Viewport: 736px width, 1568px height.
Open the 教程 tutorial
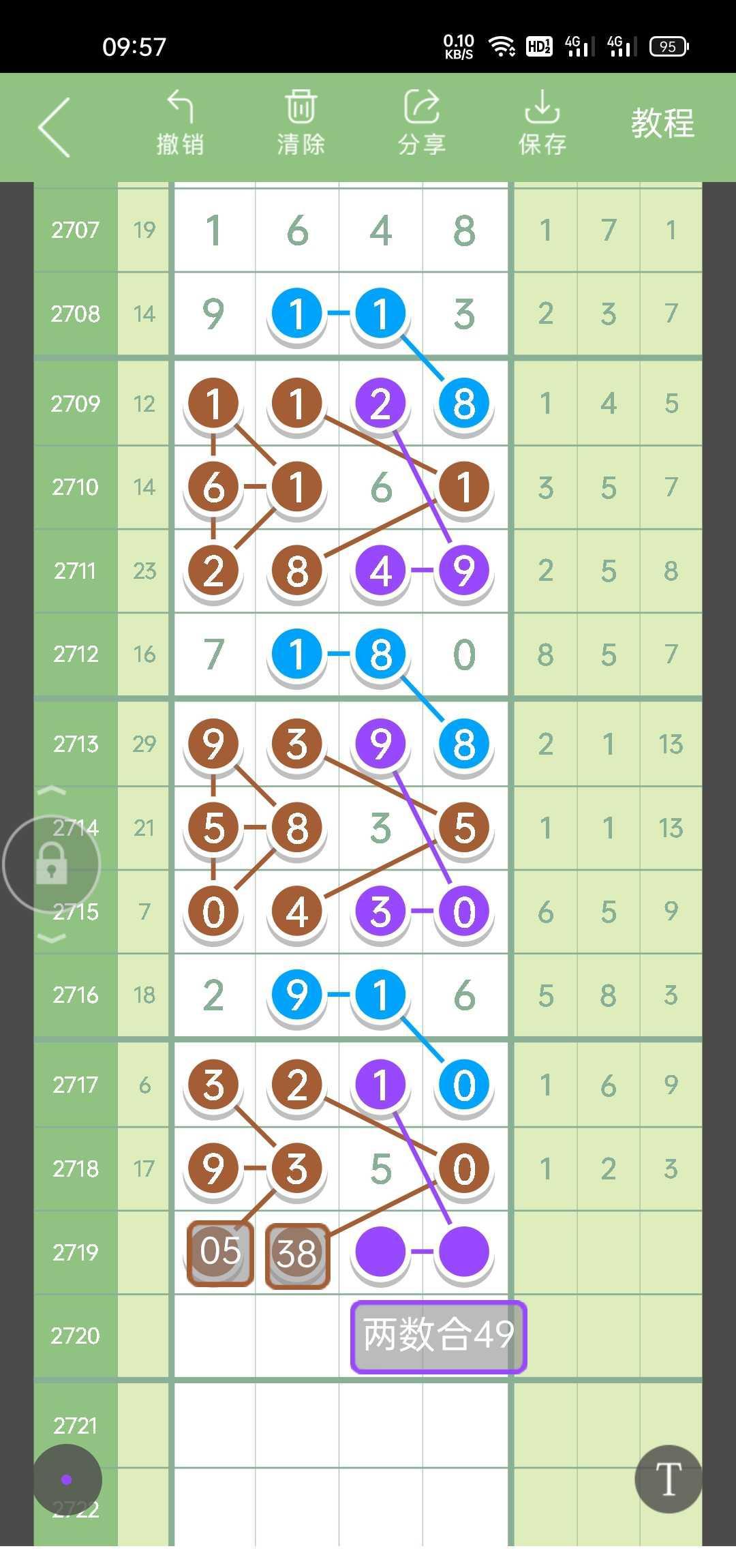pos(662,124)
